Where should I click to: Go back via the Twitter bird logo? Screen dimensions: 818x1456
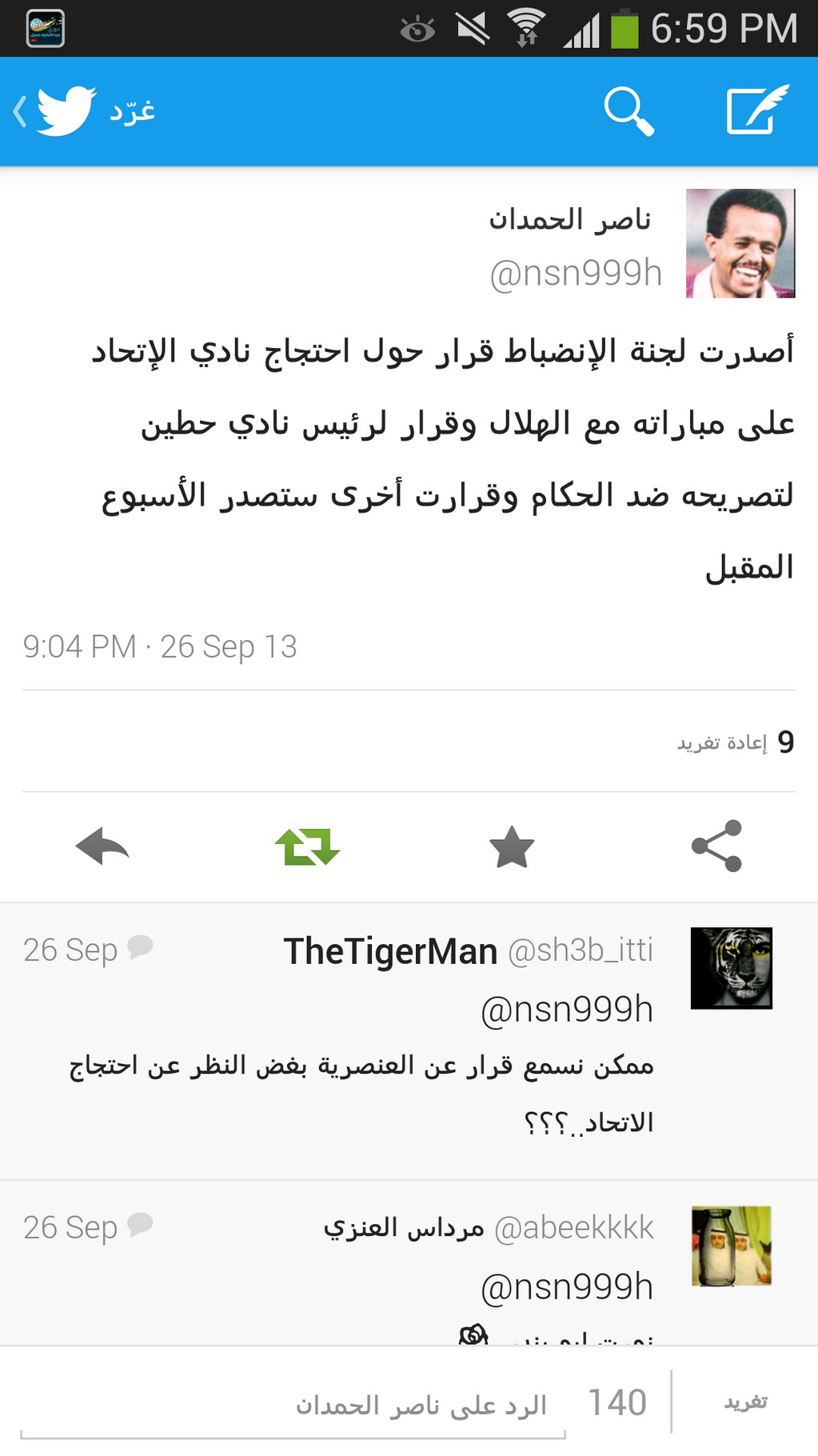(x=64, y=111)
